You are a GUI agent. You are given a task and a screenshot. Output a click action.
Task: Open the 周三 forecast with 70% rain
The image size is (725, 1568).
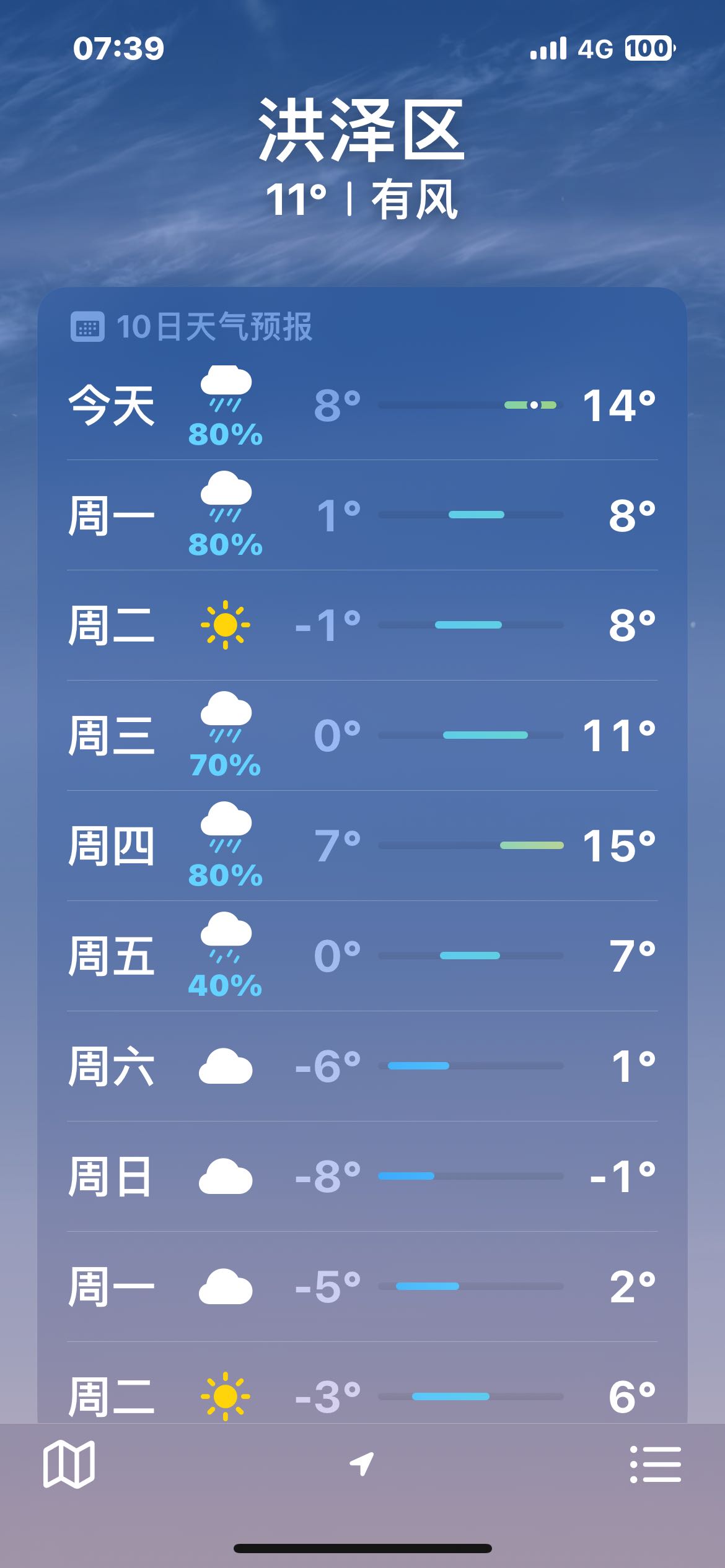(x=362, y=736)
